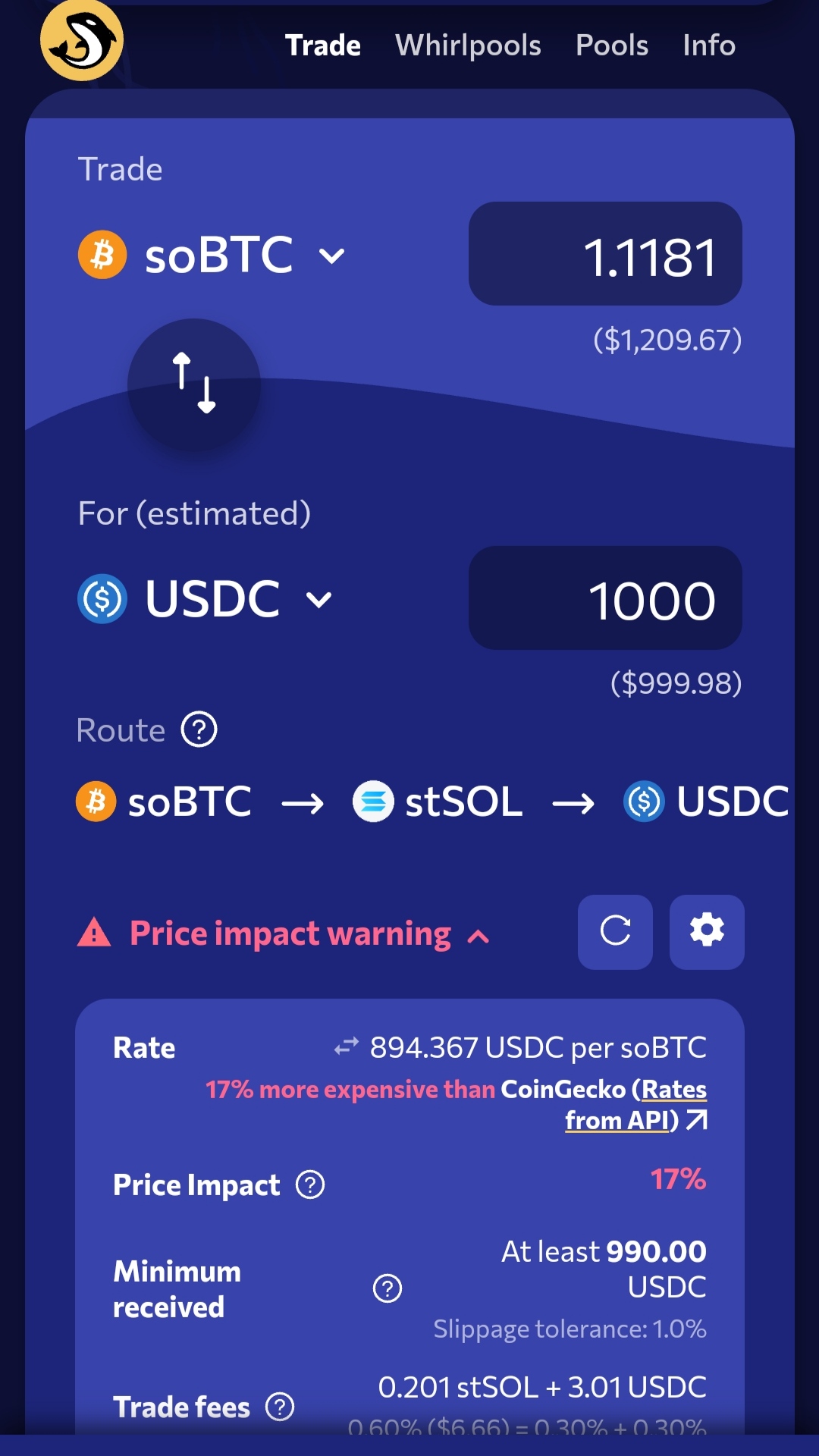
Task: Edit the soBTC amount field 1.1181
Action: (605, 254)
